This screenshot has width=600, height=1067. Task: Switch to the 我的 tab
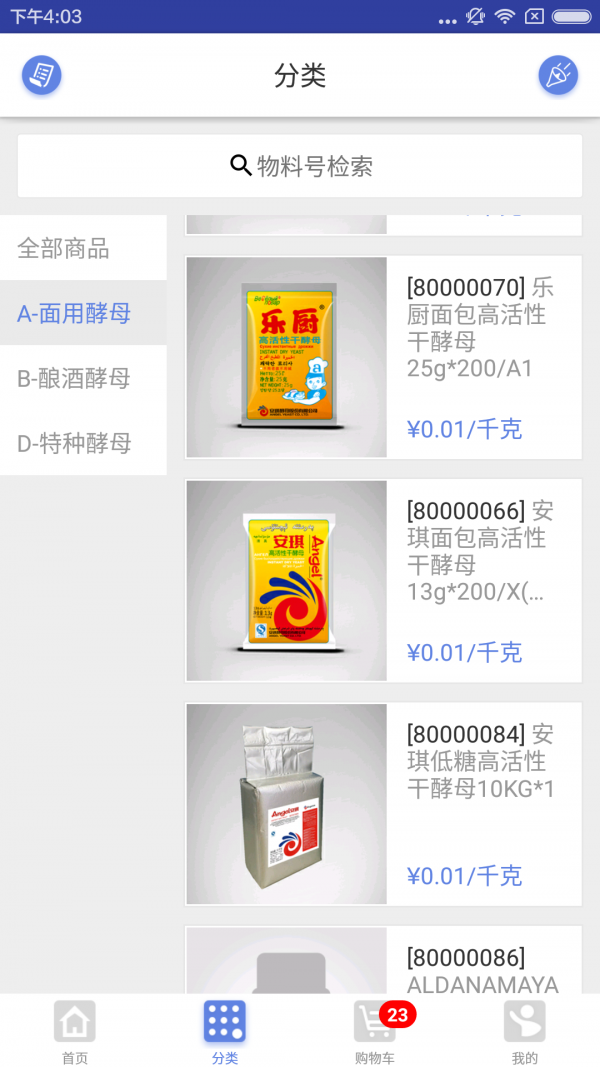(525, 1031)
